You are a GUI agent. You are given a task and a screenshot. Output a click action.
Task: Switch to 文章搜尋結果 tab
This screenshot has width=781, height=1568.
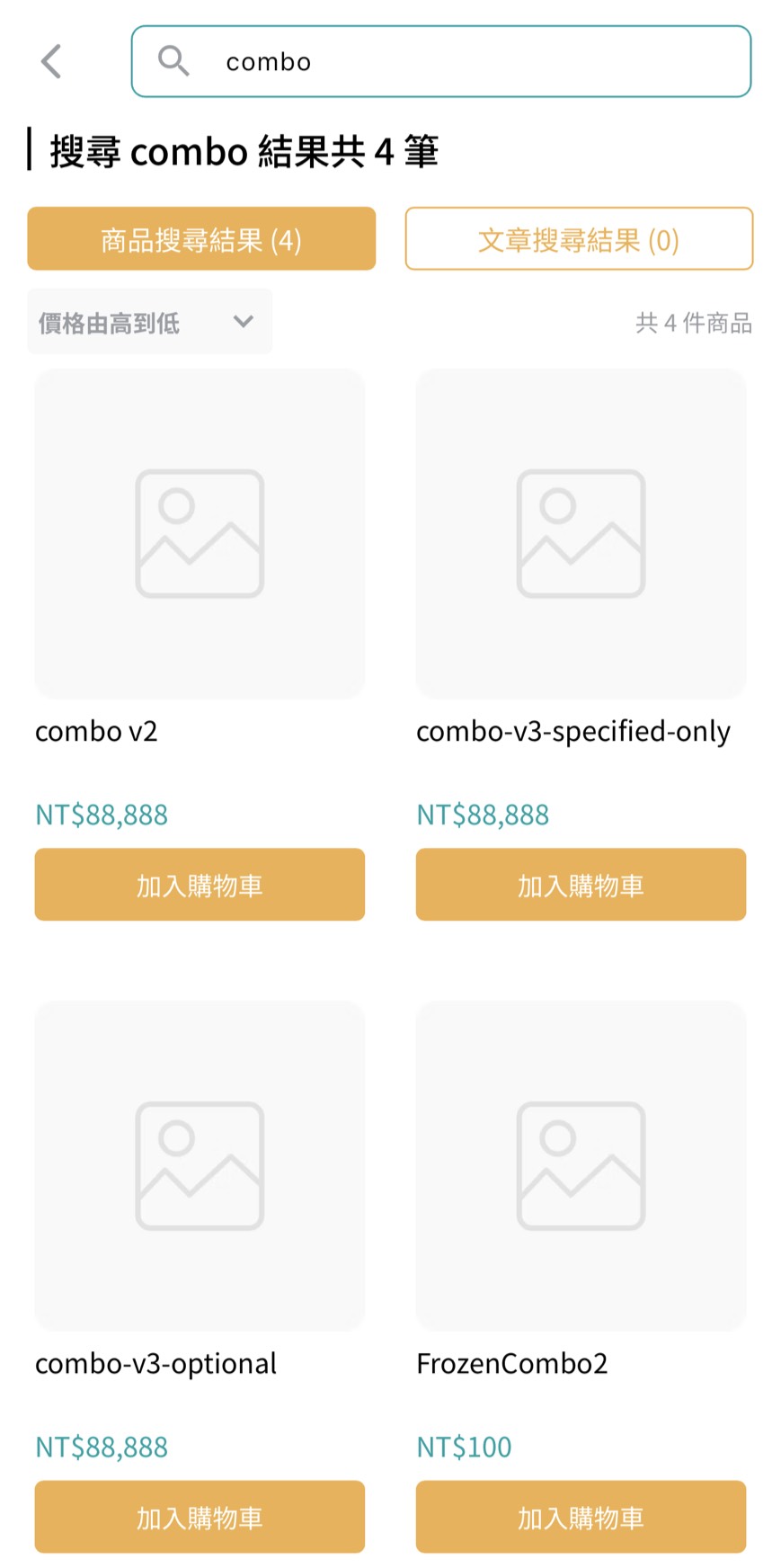point(579,239)
